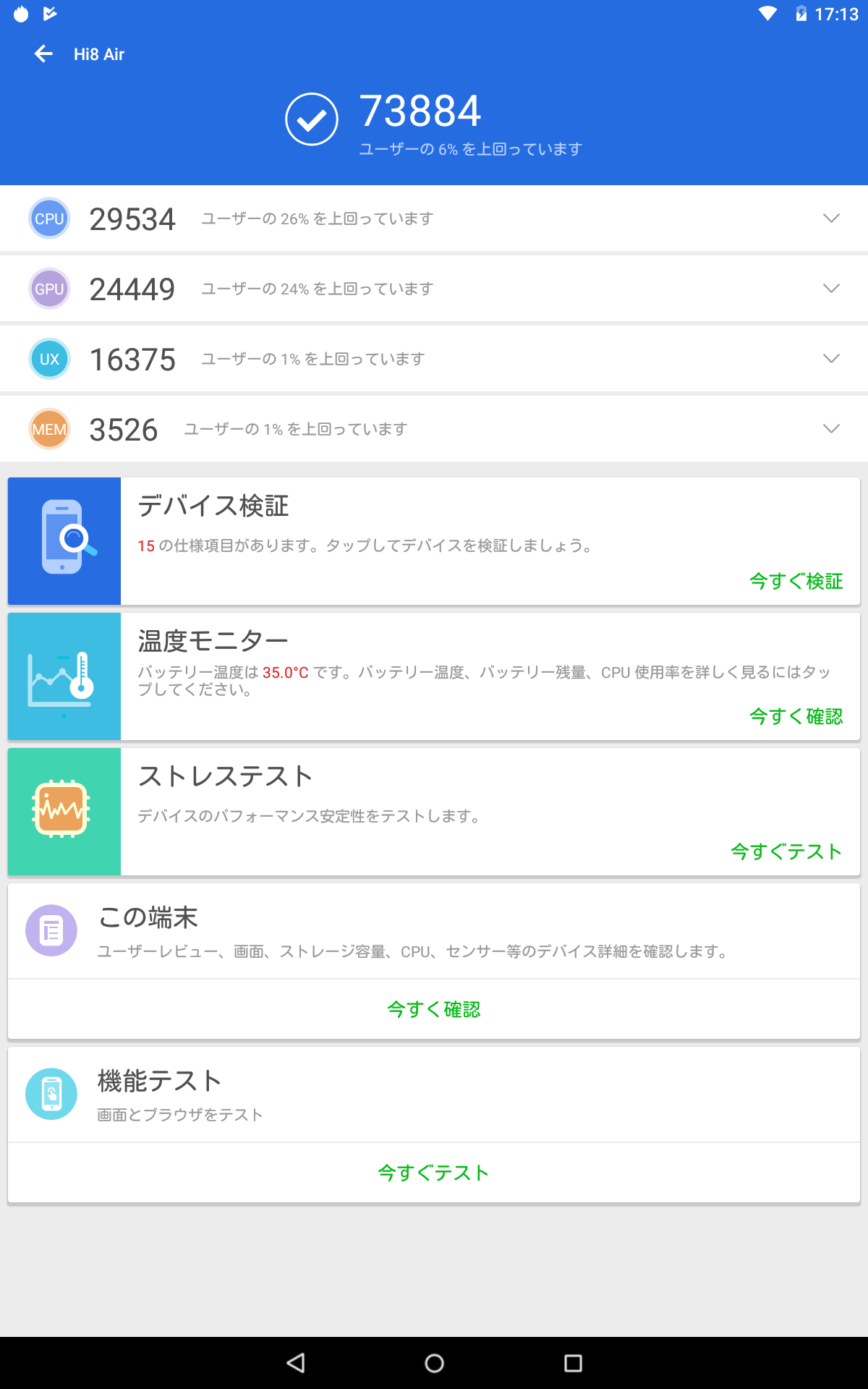
Task: Tap 今すぐ確認 under この端末
Action: [434, 1009]
